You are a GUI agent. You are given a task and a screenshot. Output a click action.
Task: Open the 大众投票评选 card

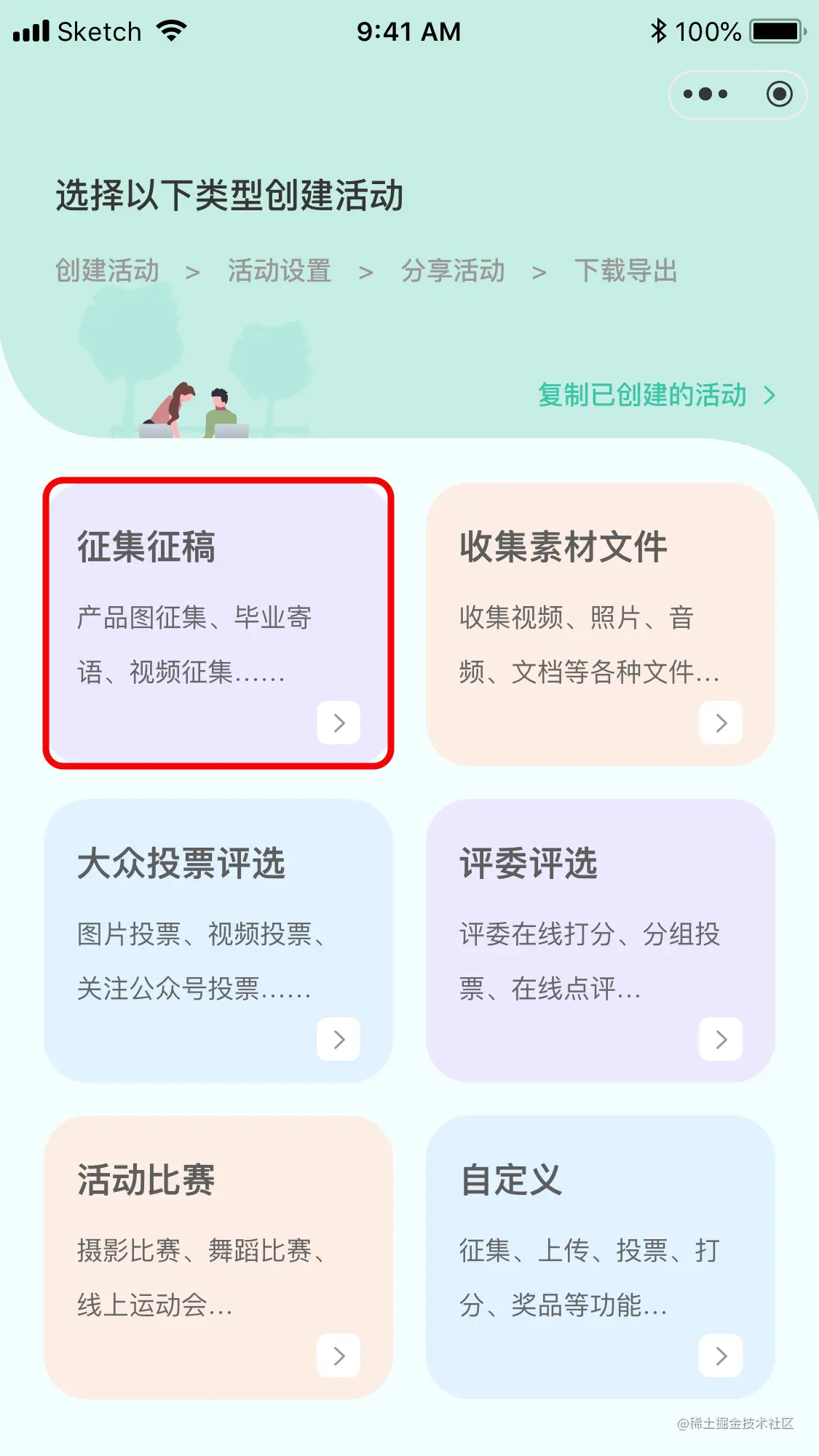(218, 940)
